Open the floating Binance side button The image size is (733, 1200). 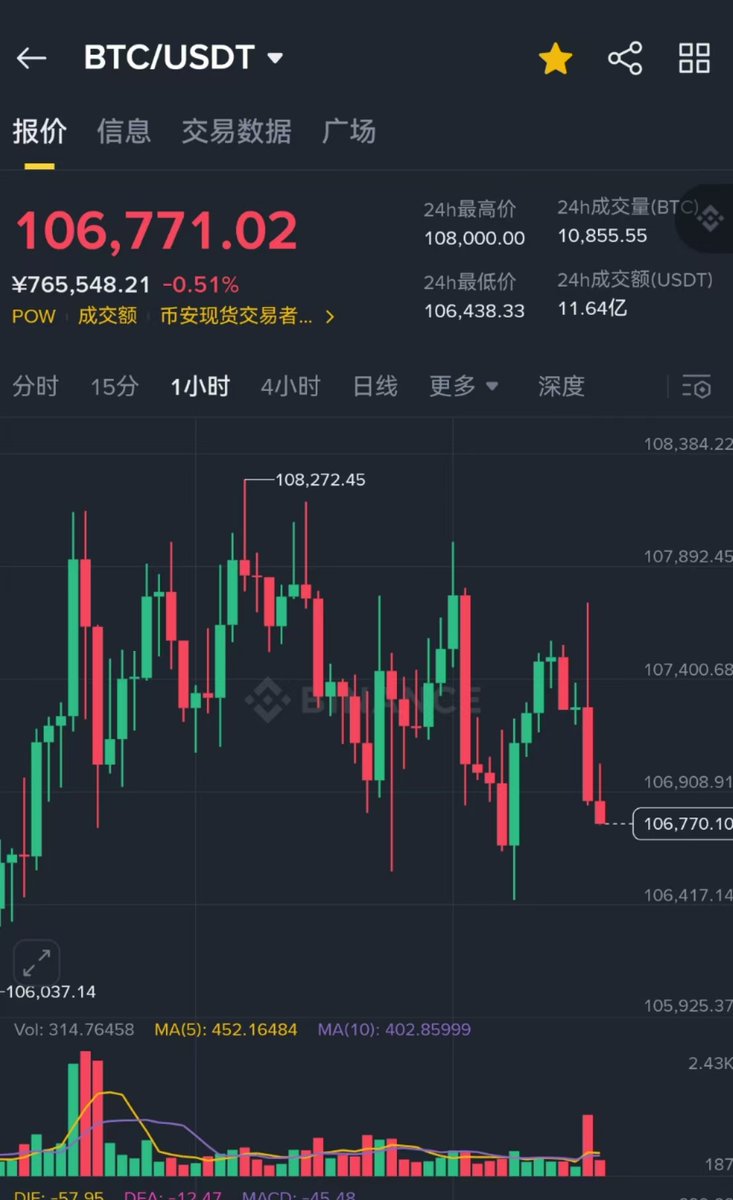tap(707, 219)
